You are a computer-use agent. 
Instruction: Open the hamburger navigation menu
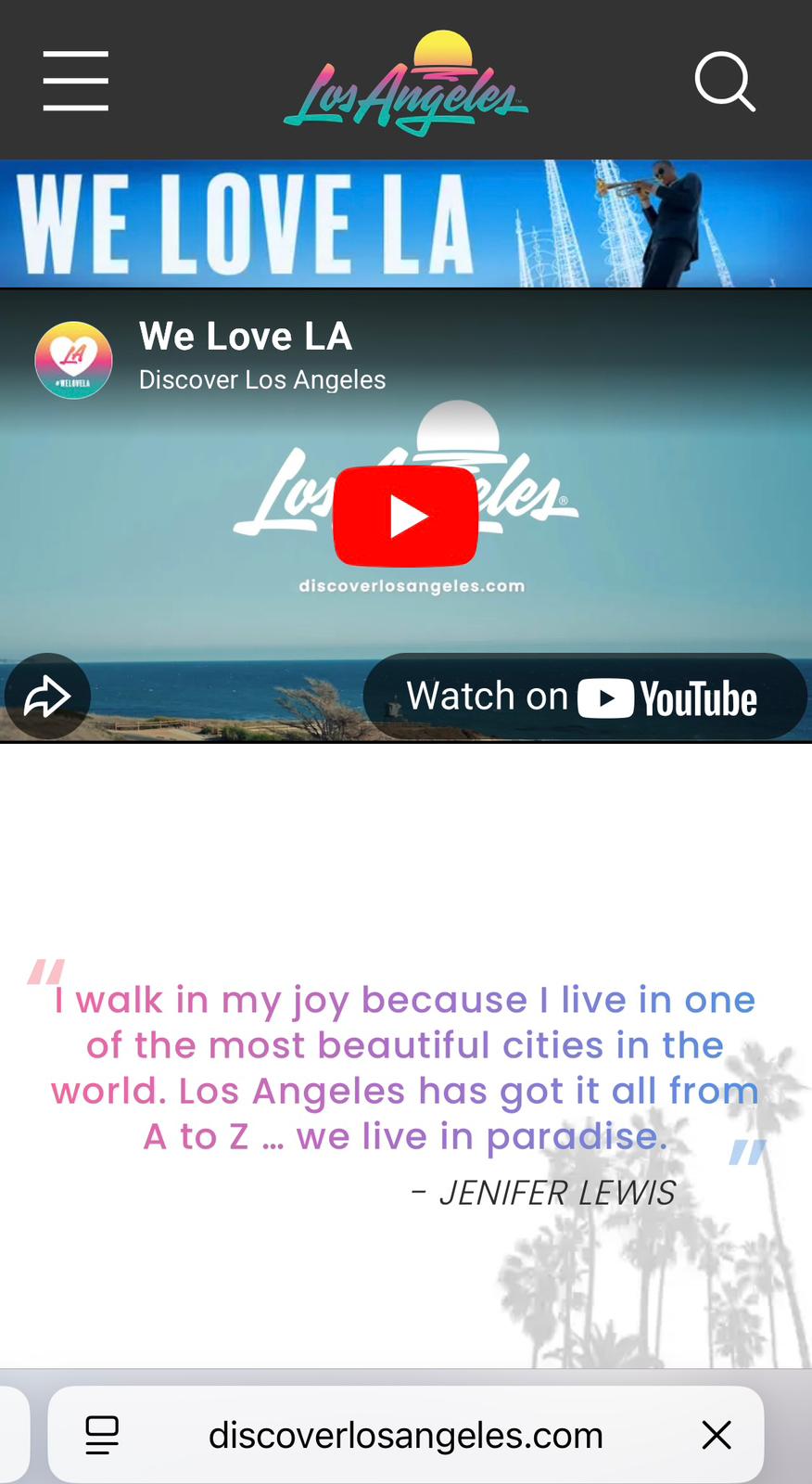(75, 82)
